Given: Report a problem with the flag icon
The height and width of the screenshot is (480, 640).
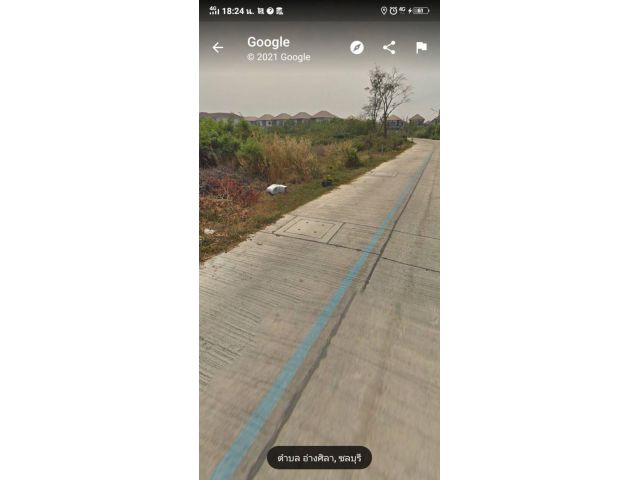Looking at the screenshot, I should [x=421, y=48].
